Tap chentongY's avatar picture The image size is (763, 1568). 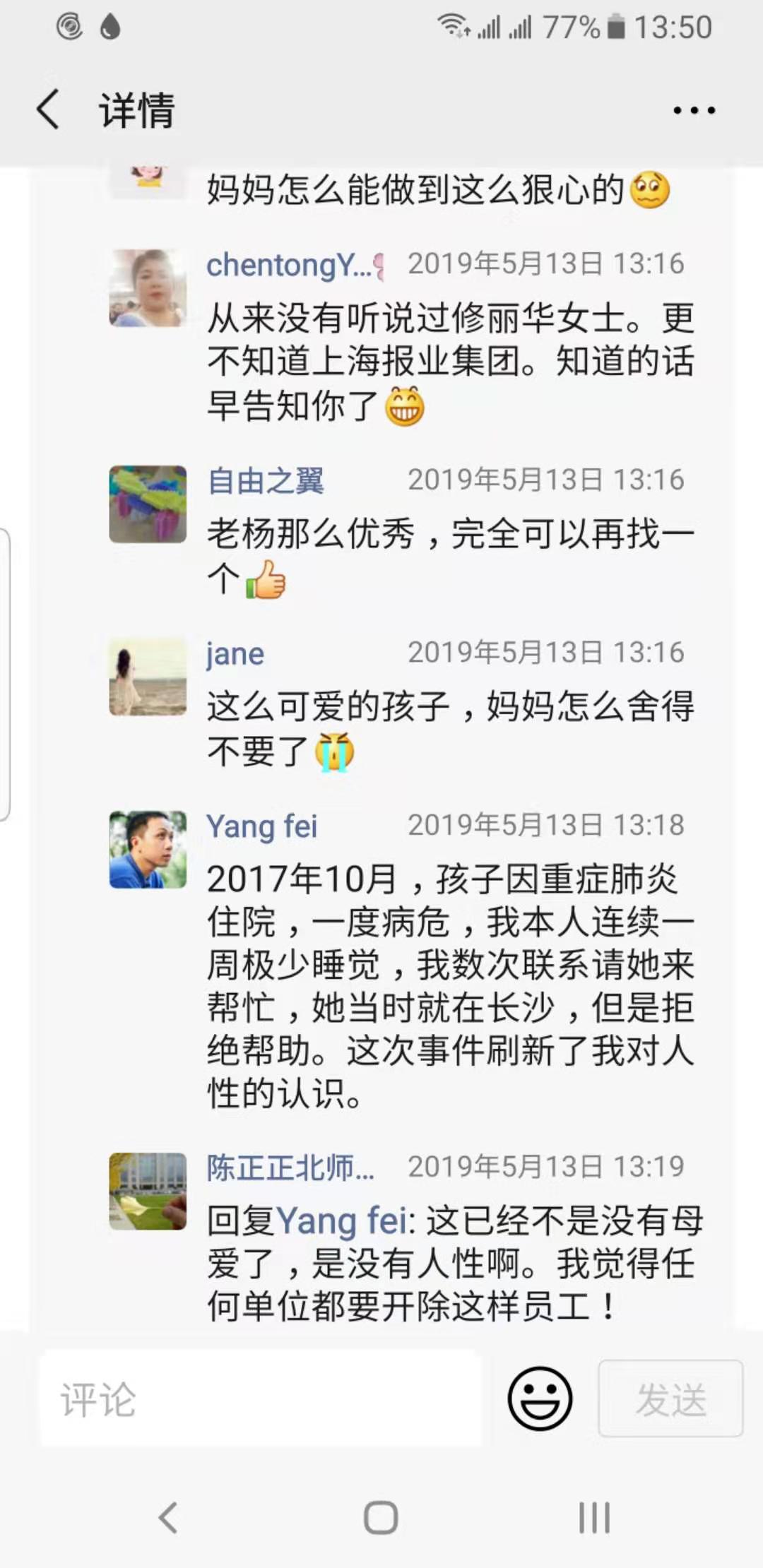coord(148,287)
